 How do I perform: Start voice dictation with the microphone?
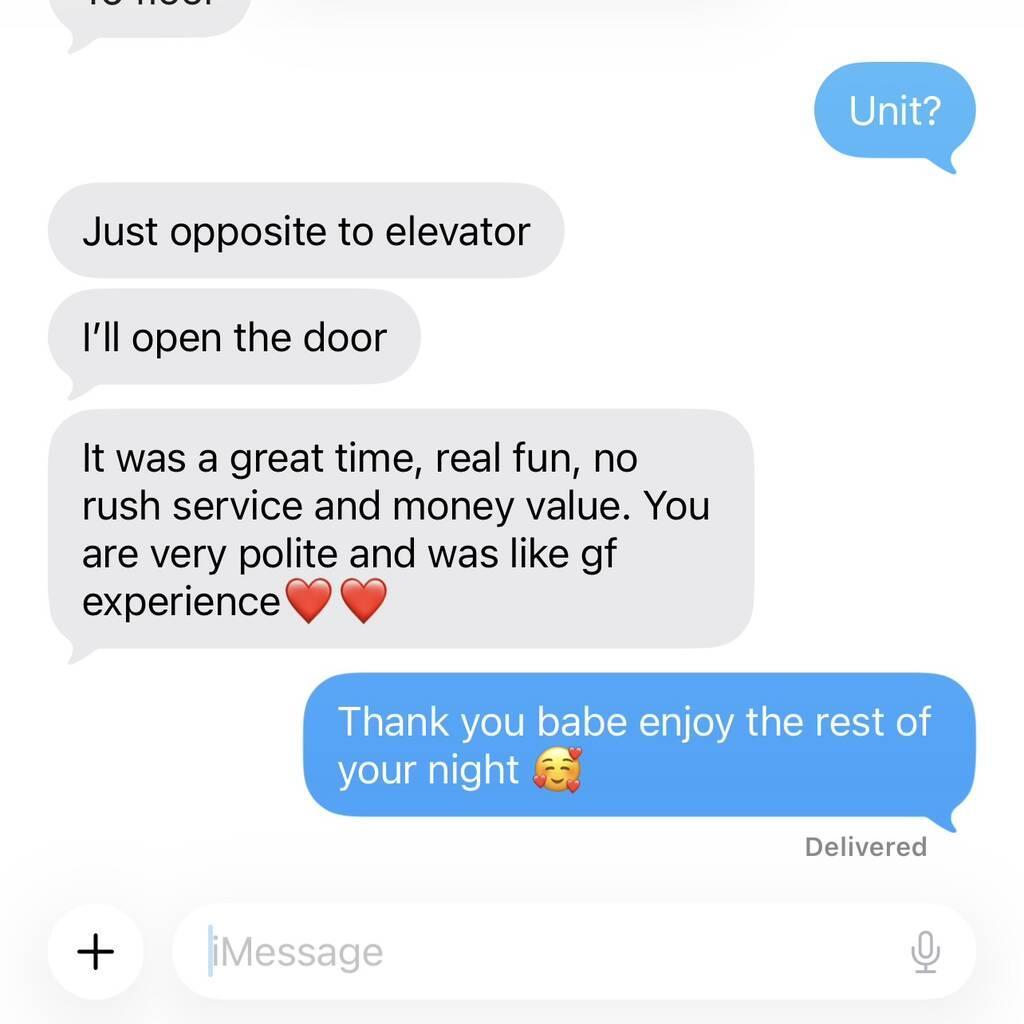926,951
